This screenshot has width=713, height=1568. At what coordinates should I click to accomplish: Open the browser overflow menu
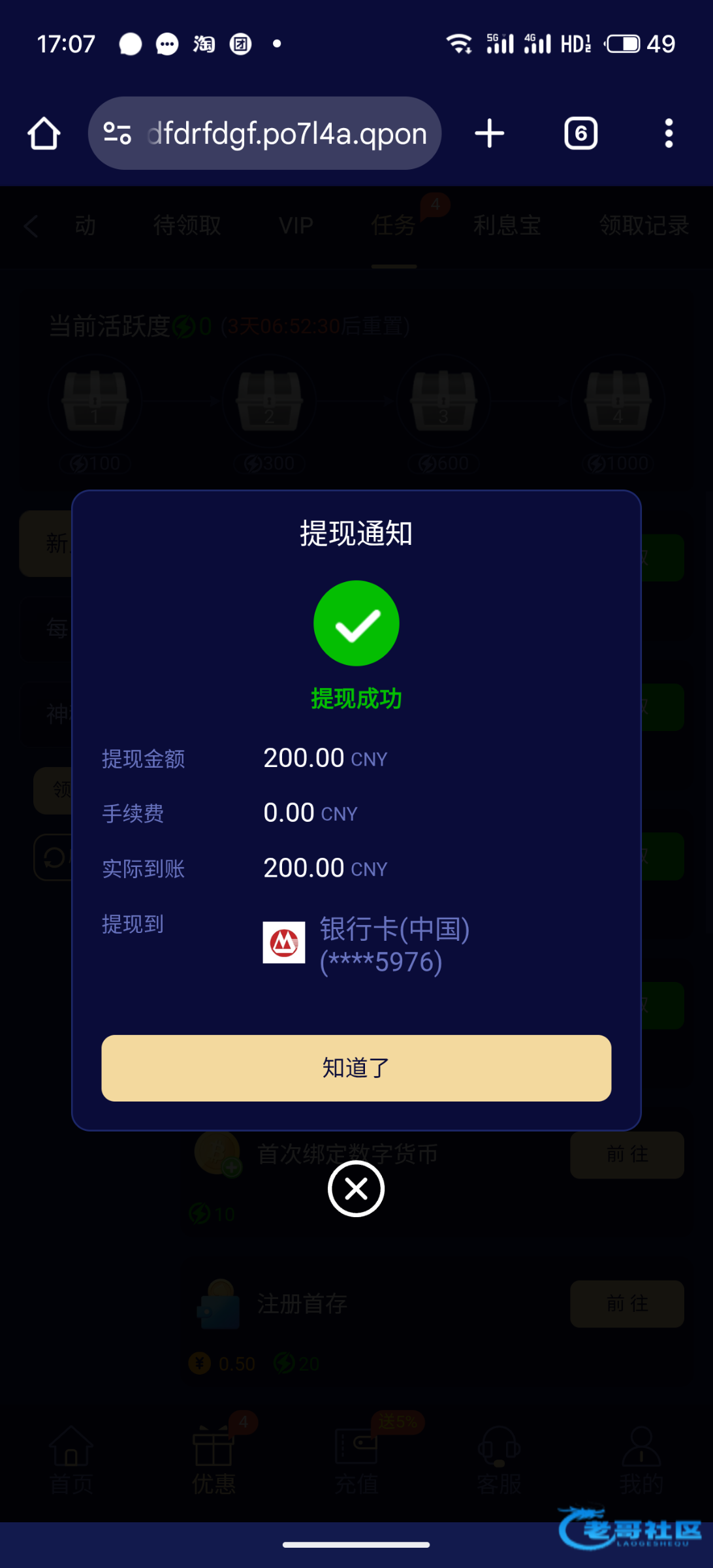click(668, 134)
